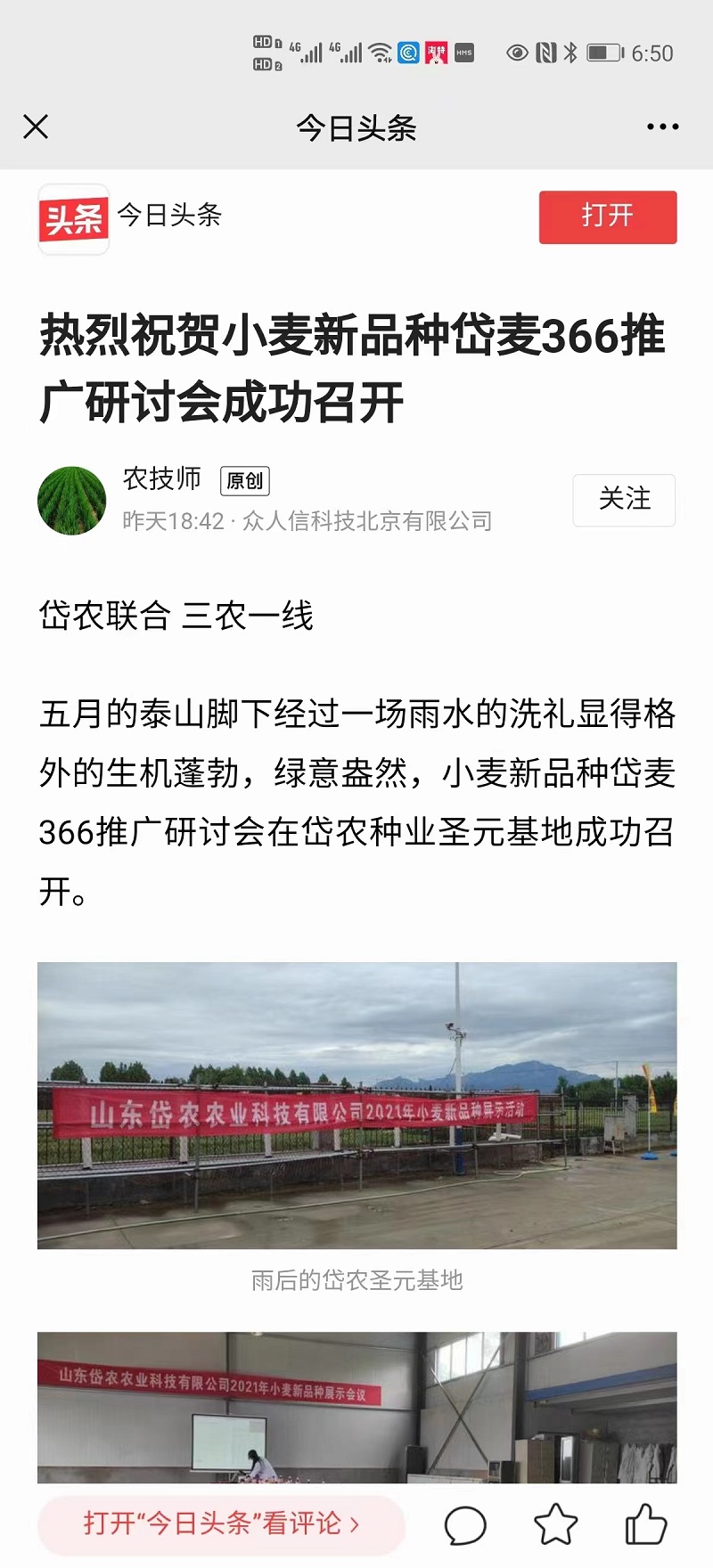Image resolution: width=713 pixels, height=1568 pixels.
Task: Like this article with thumbs-up
Action: [x=645, y=1523]
